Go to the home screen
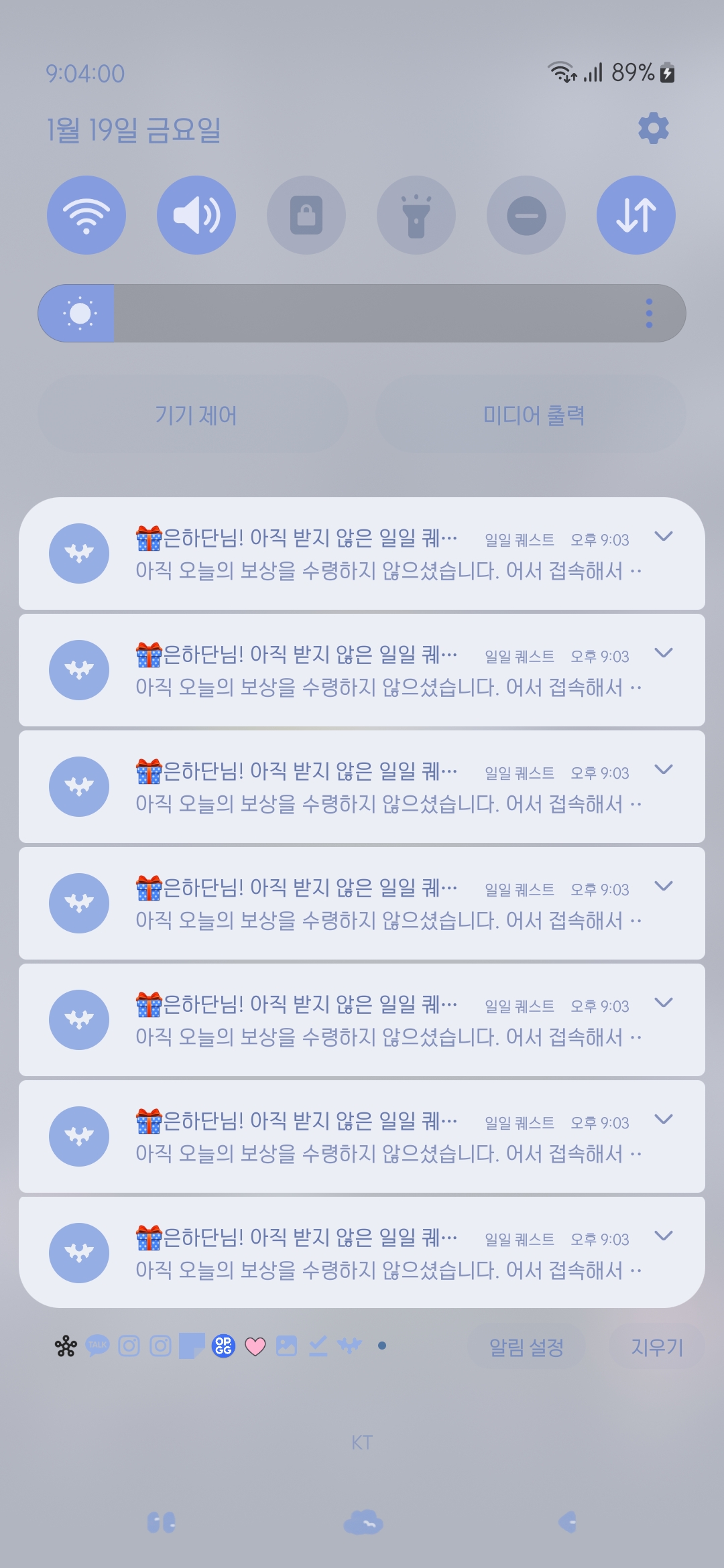The image size is (724, 1568). pos(363,1522)
